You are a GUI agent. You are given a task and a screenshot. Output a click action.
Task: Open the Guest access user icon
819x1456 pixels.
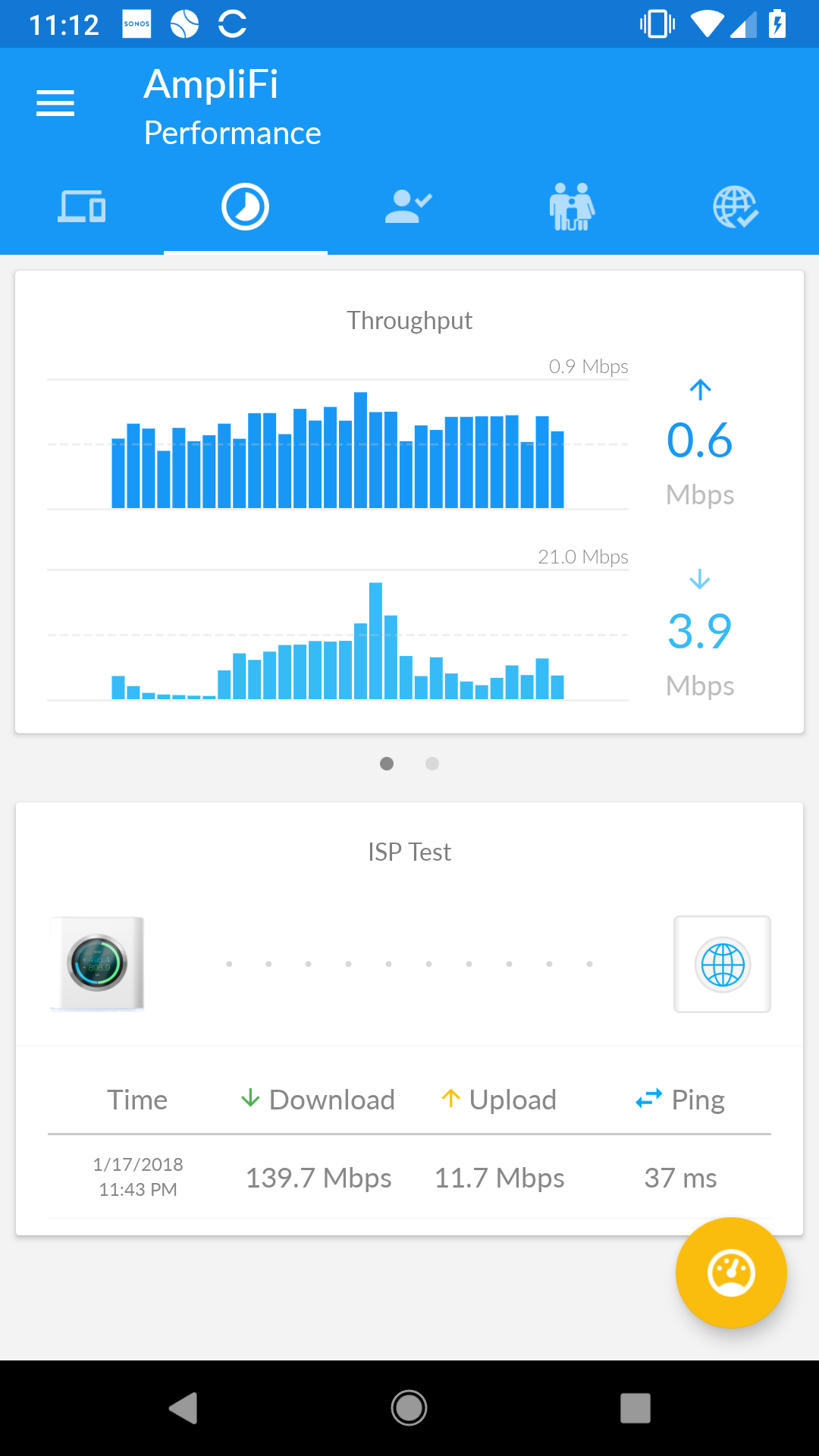click(x=409, y=206)
